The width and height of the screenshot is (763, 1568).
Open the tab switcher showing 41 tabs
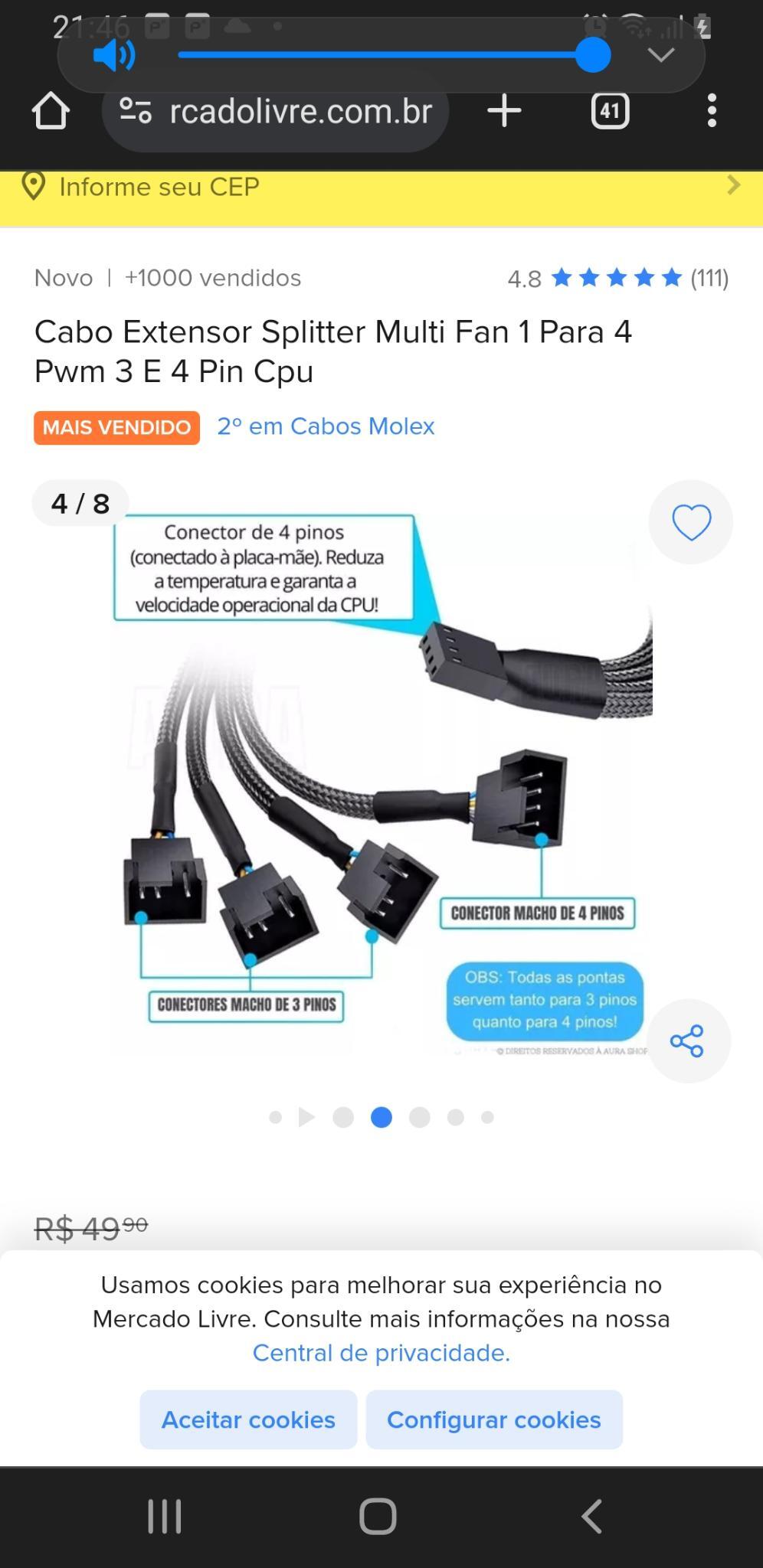(x=610, y=111)
